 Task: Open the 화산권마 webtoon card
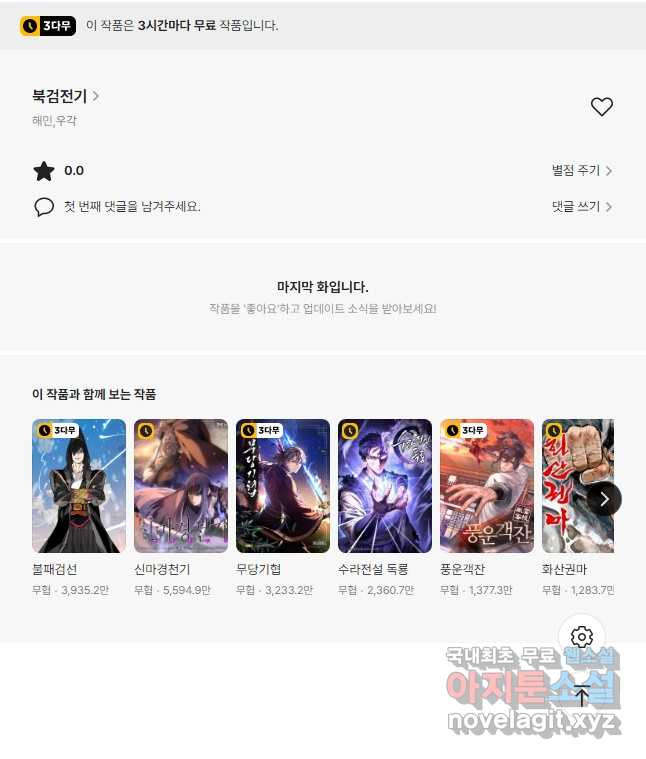[x=570, y=486]
